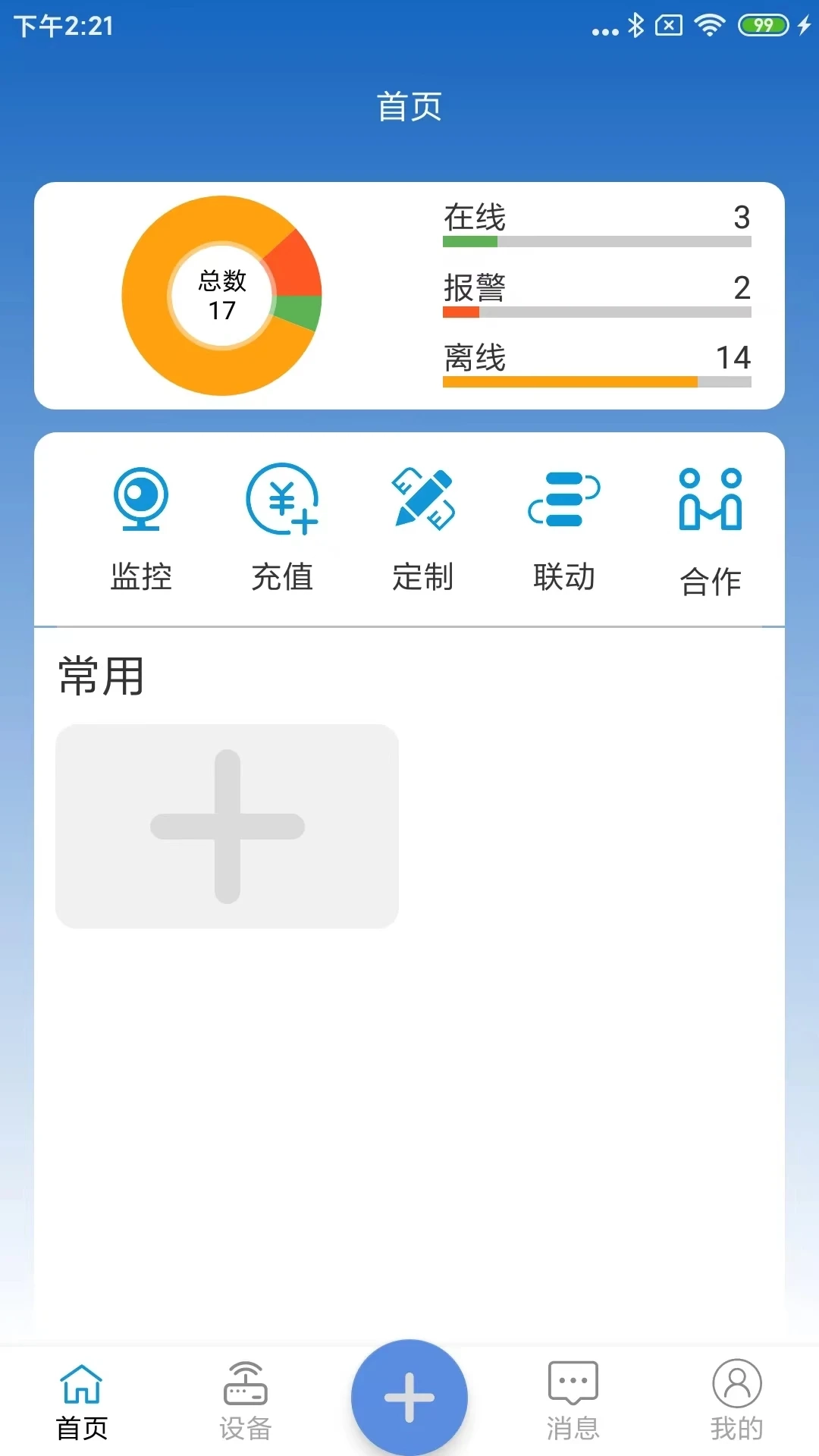Switch to the 我的 tab

tap(737, 1401)
